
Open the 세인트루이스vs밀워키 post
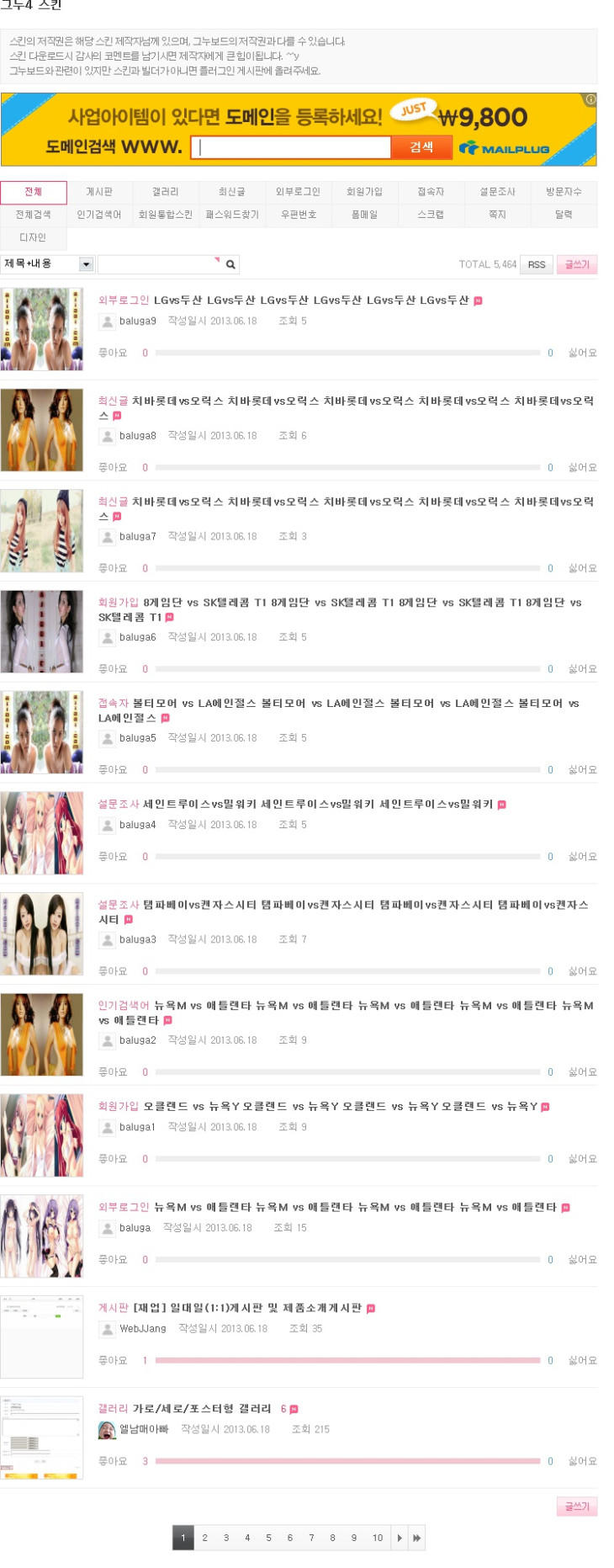click(x=317, y=804)
